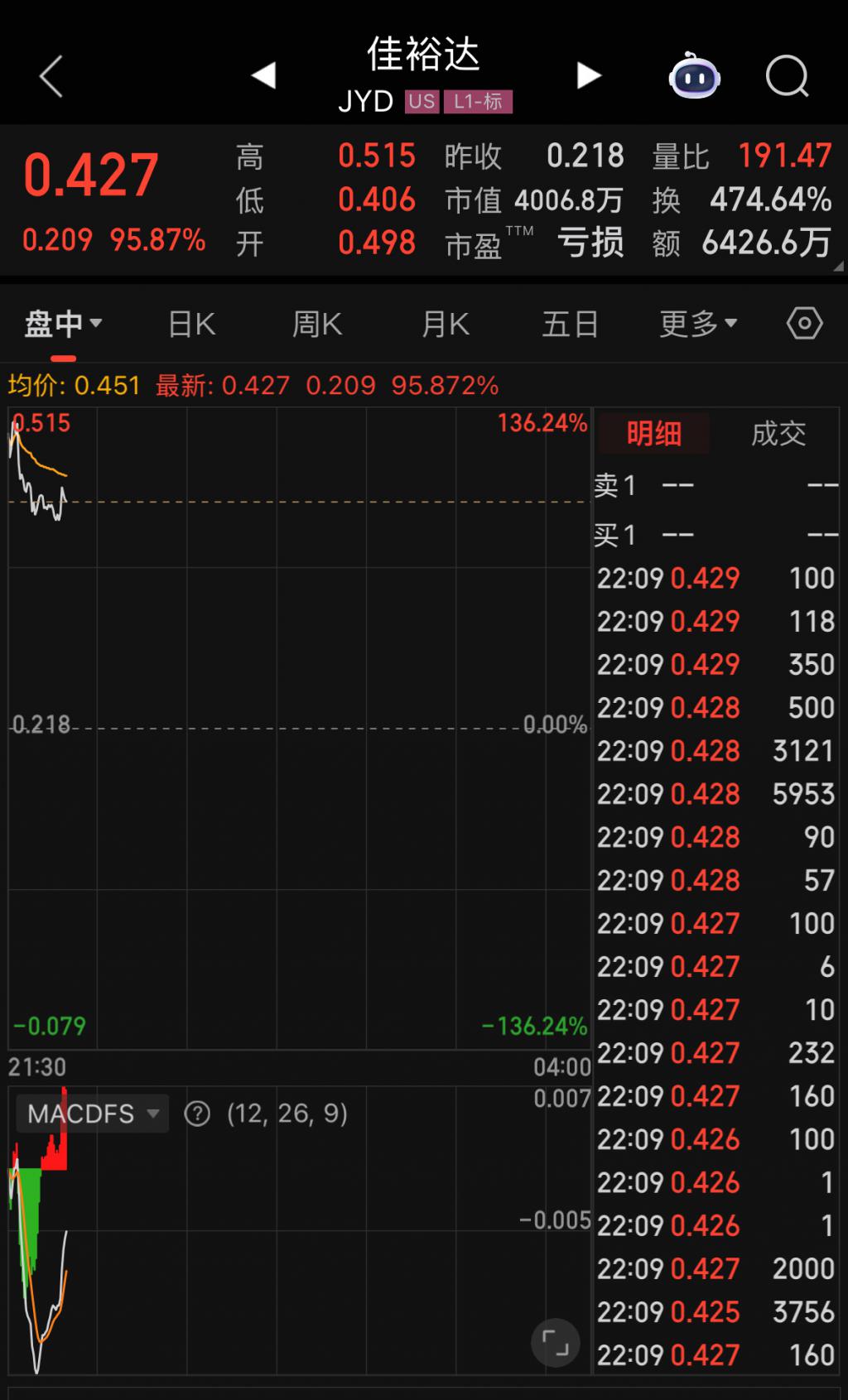
Task: Expand the 更多 chart options
Action: pyautogui.click(x=698, y=324)
